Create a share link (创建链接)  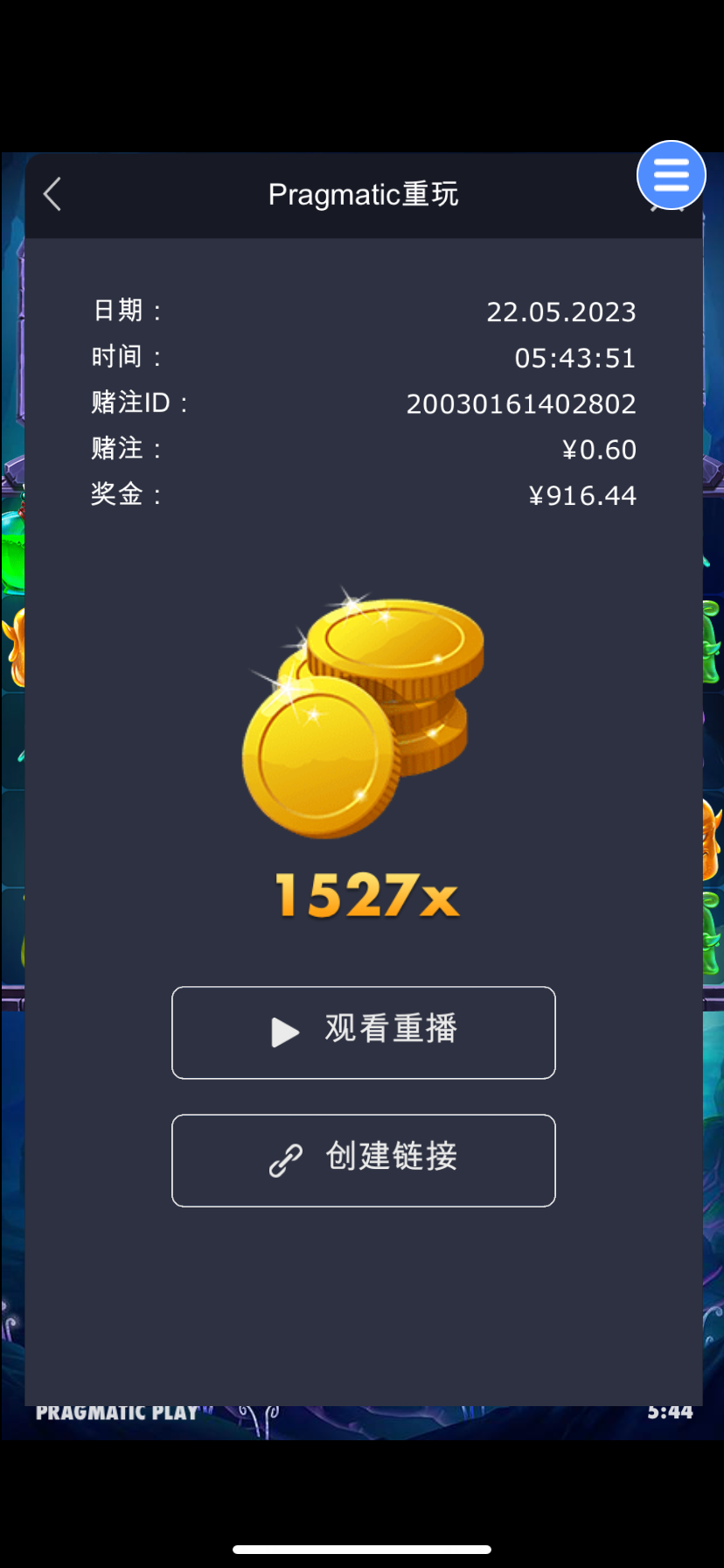tap(364, 1160)
